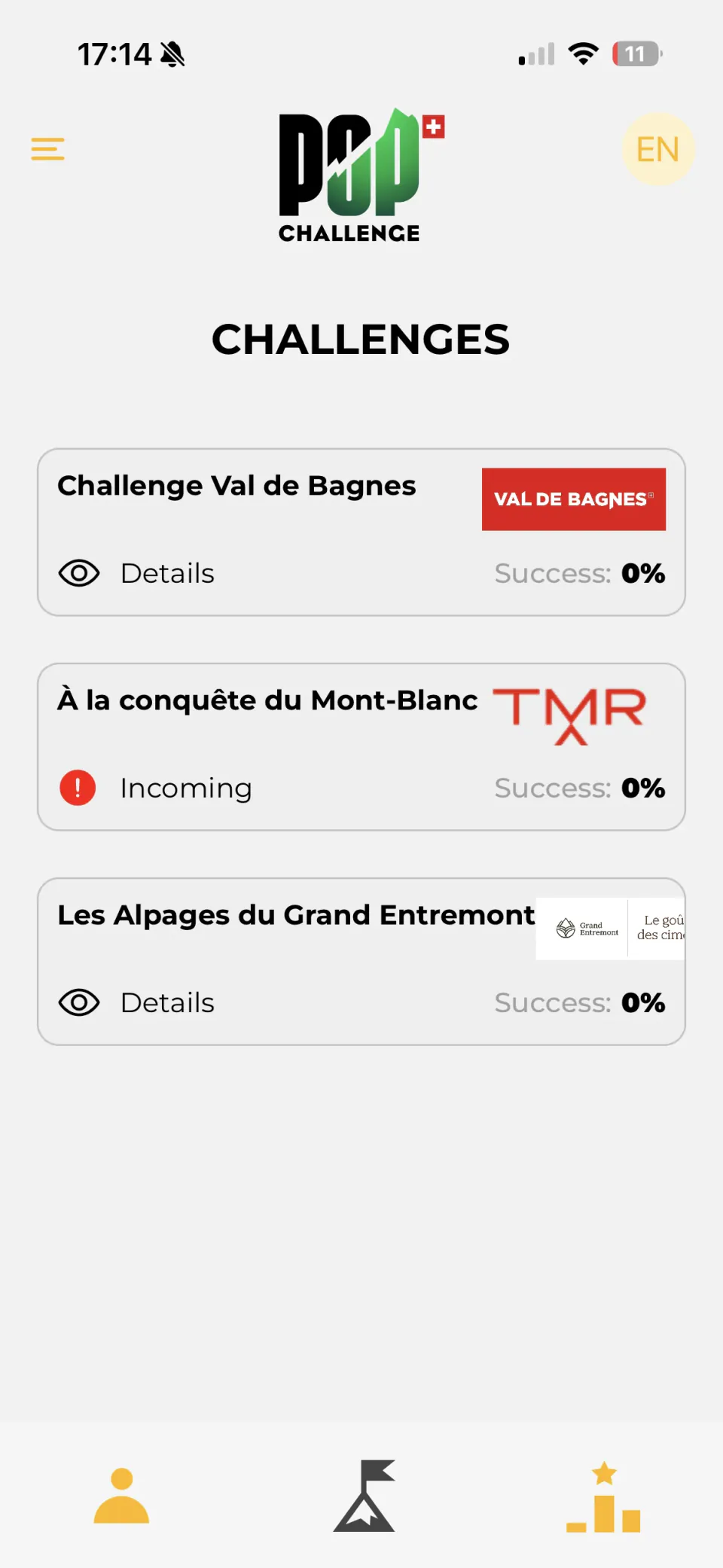723x1568 pixels.
Task: View Details of Challenge Val de Bagnes
Action: click(136, 573)
